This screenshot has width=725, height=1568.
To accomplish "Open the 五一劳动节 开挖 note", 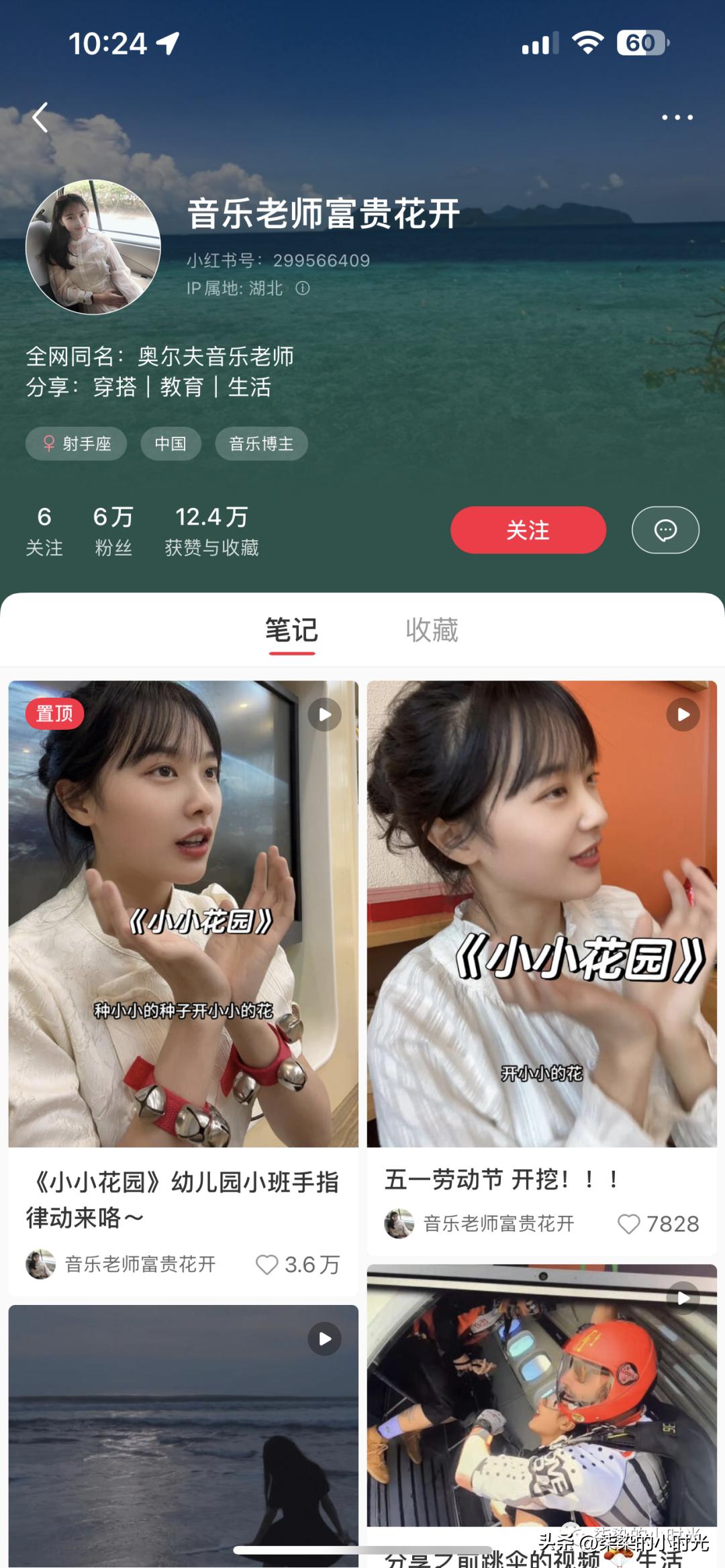I will click(542, 914).
